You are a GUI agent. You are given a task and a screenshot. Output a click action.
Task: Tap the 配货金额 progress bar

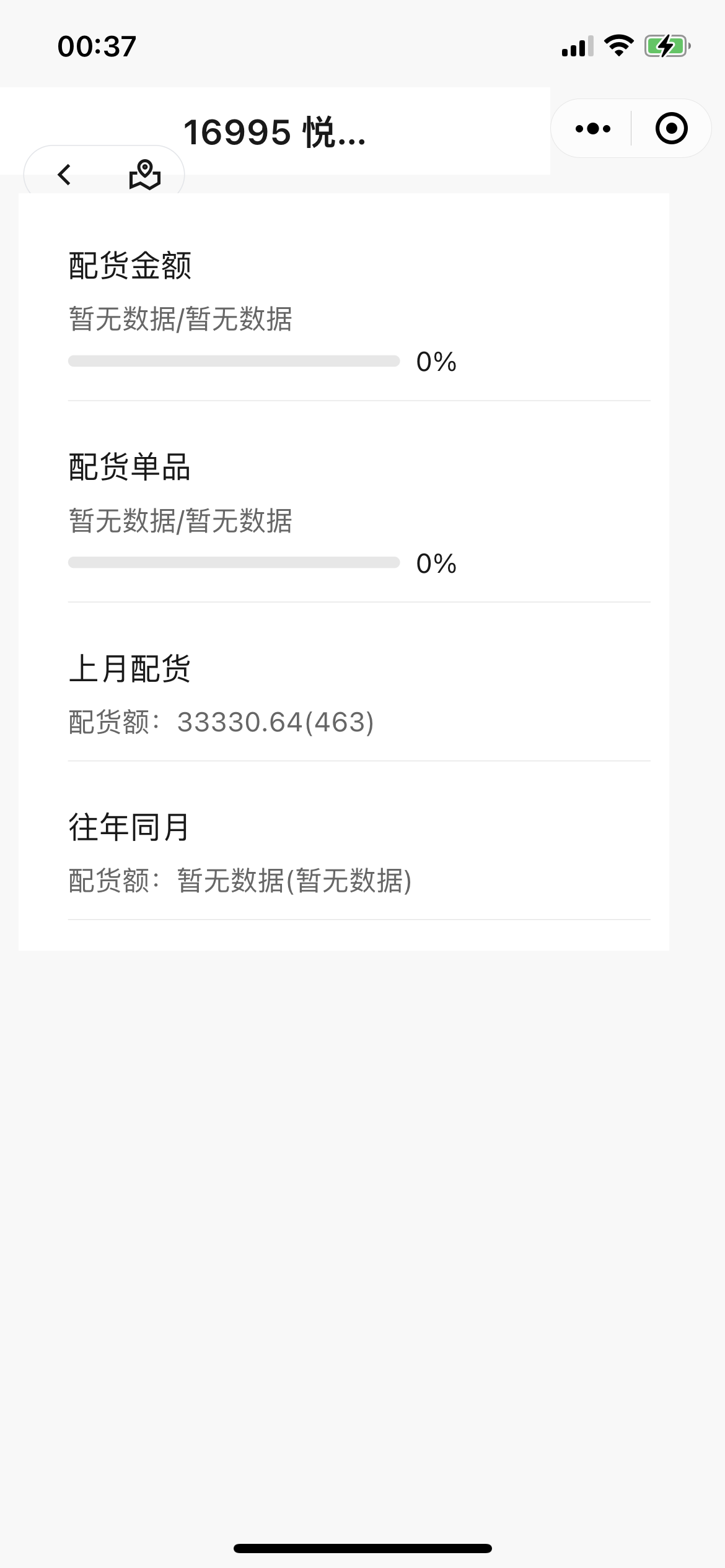(234, 360)
